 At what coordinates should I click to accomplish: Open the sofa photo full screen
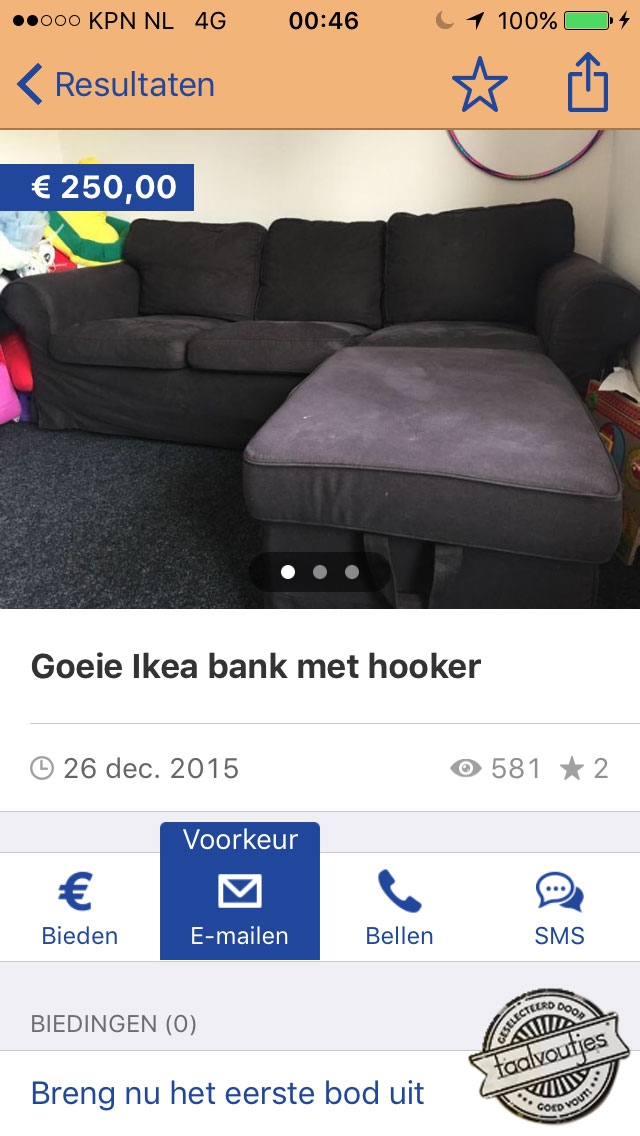320,370
